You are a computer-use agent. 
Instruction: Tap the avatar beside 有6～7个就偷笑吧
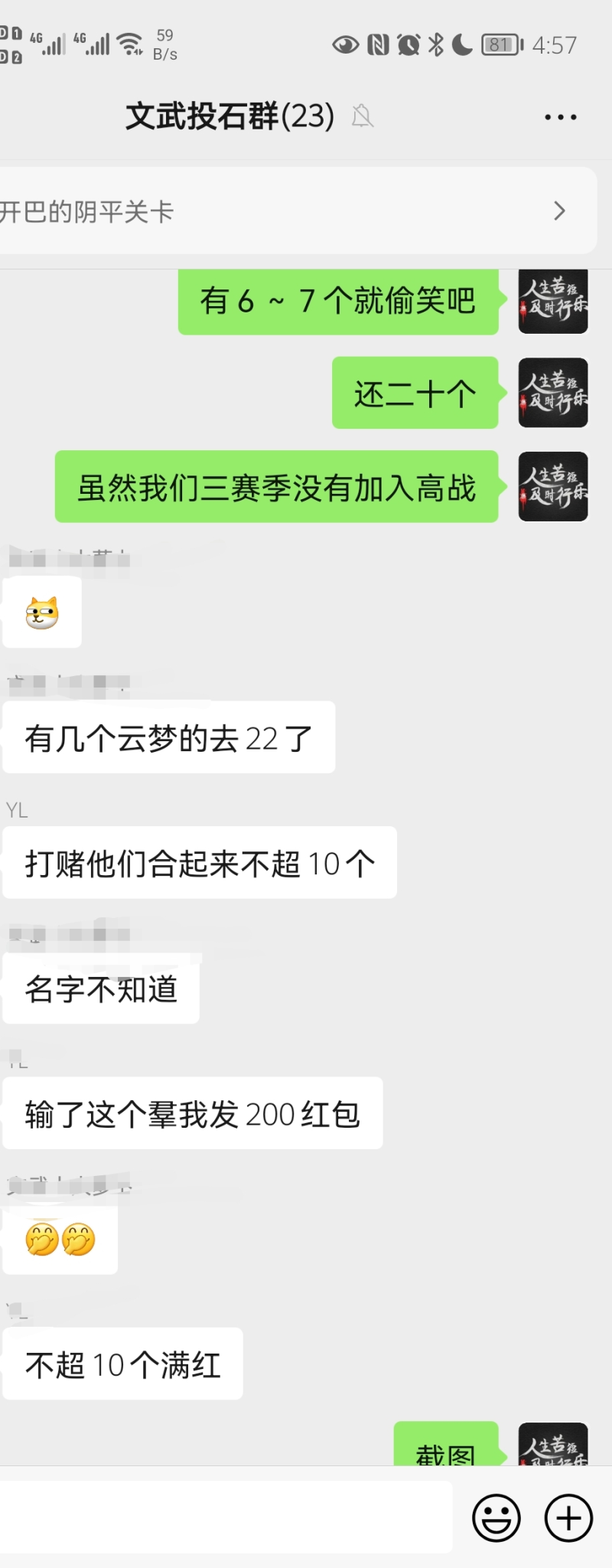coord(553,302)
